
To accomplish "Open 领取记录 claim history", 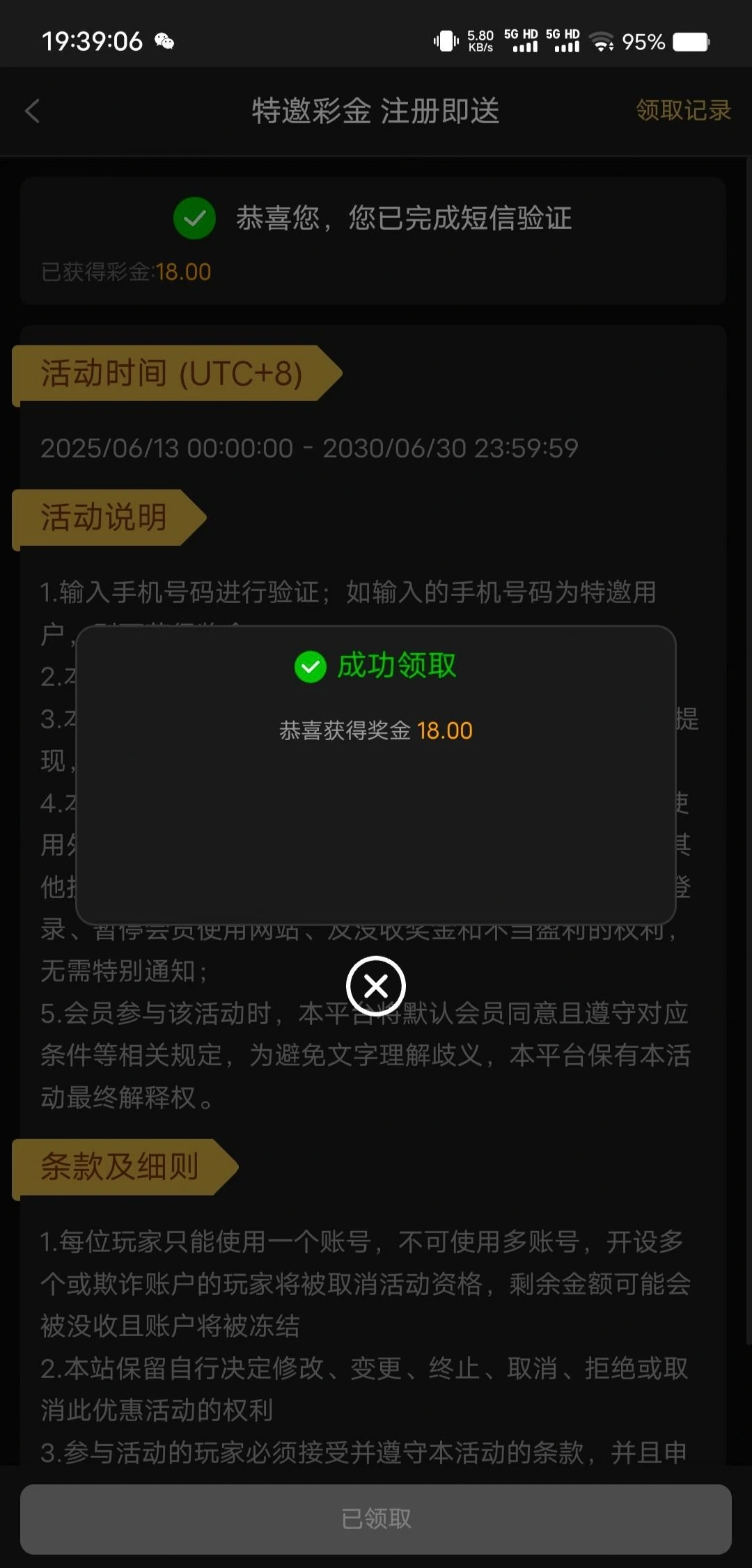I will pos(682,111).
